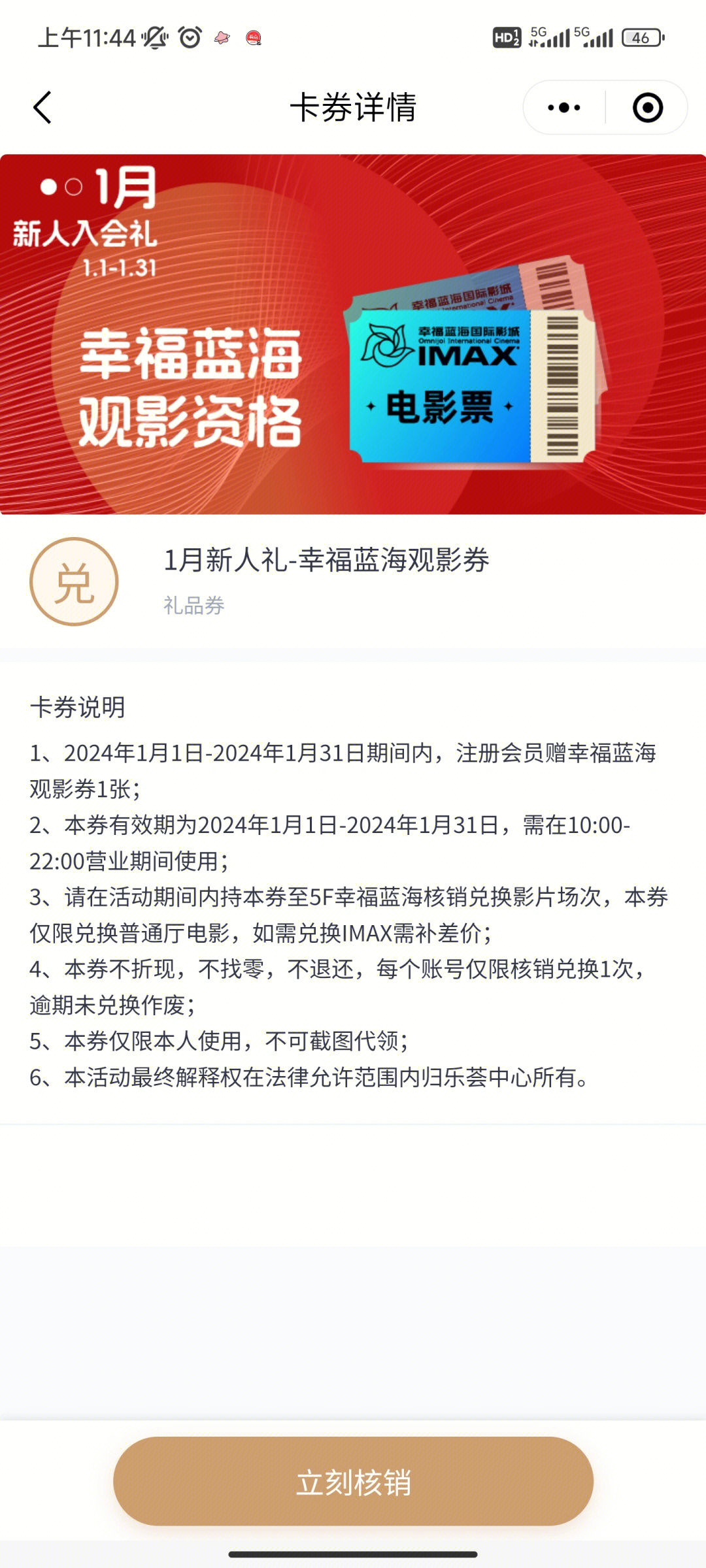Open the mini program three-dot menu
Image resolution: width=706 pixels, height=1568 pixels.
[563, 108]
